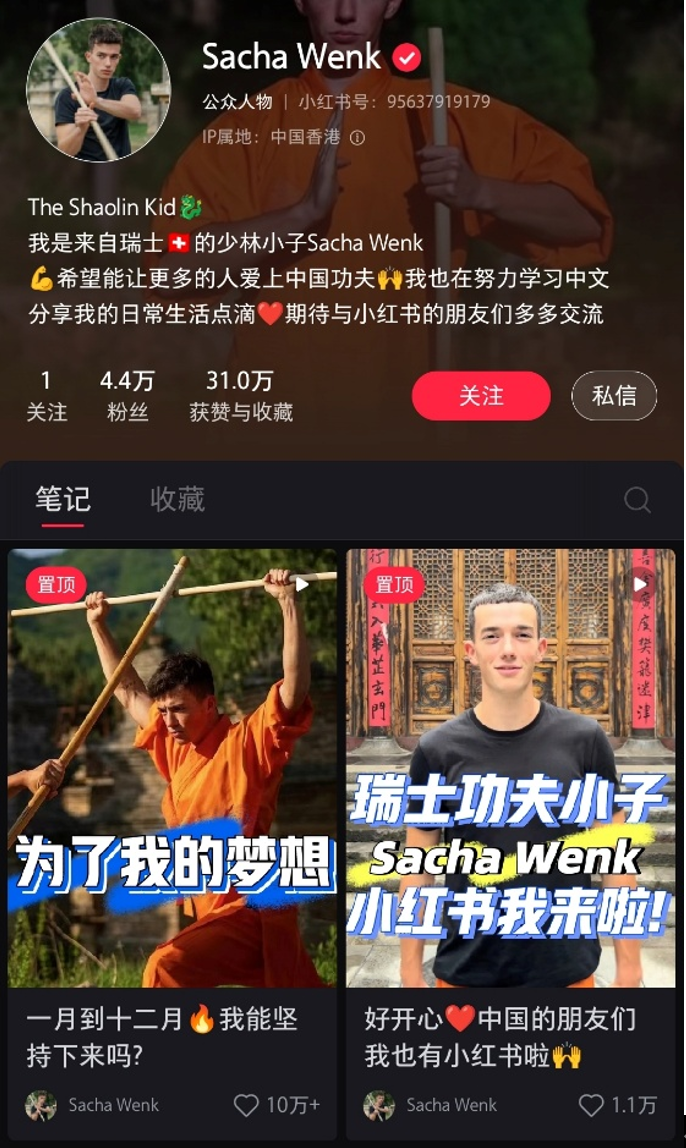Open Sacha Wenk's profile picture
Screen dimensions: 686x1148
98,90
